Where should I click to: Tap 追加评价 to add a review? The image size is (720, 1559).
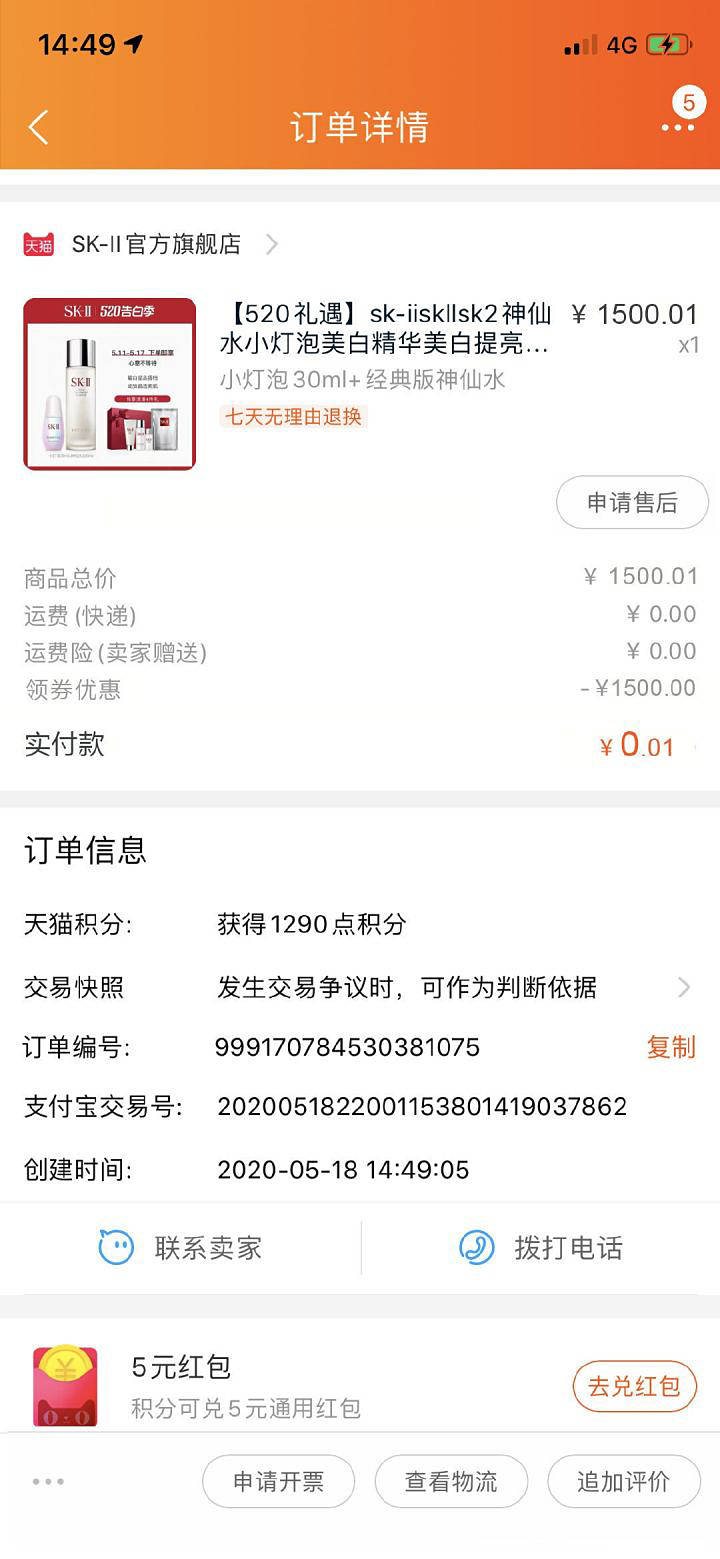tap(624, 1481)
